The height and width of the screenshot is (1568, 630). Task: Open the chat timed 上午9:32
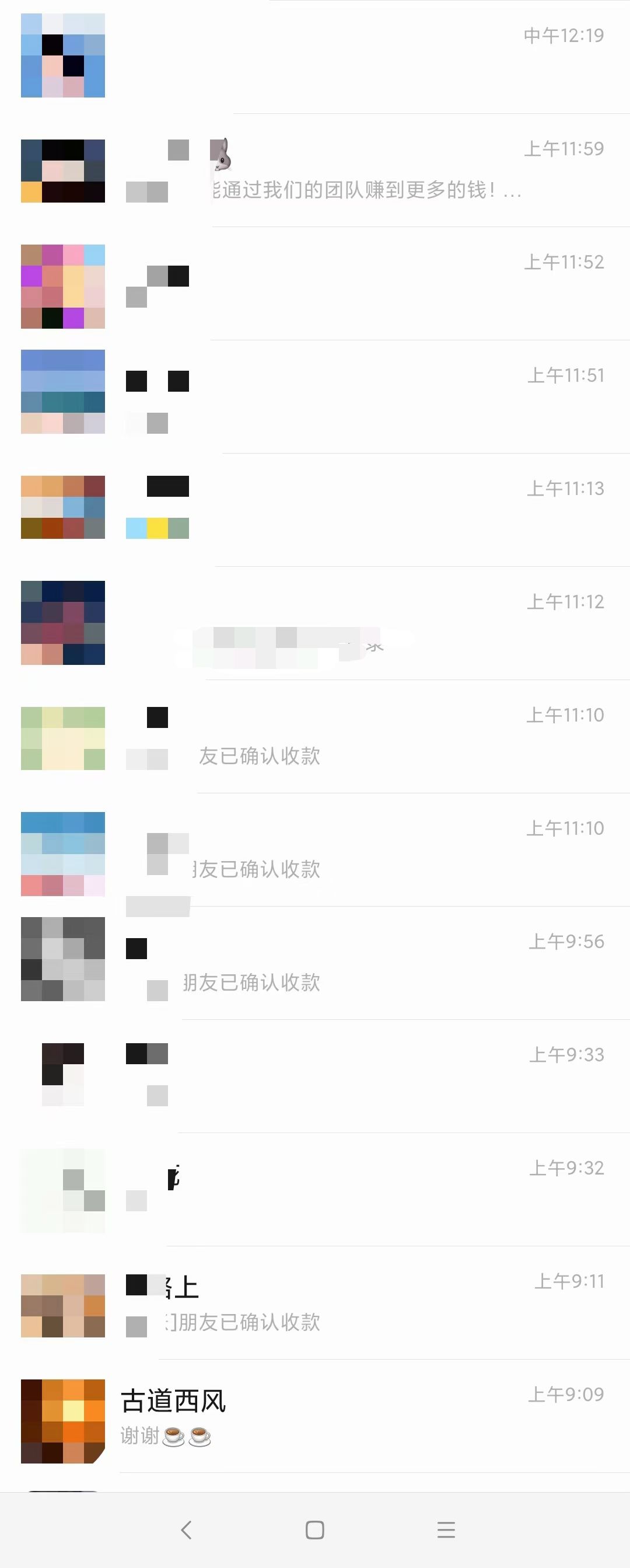(315, 1189)
